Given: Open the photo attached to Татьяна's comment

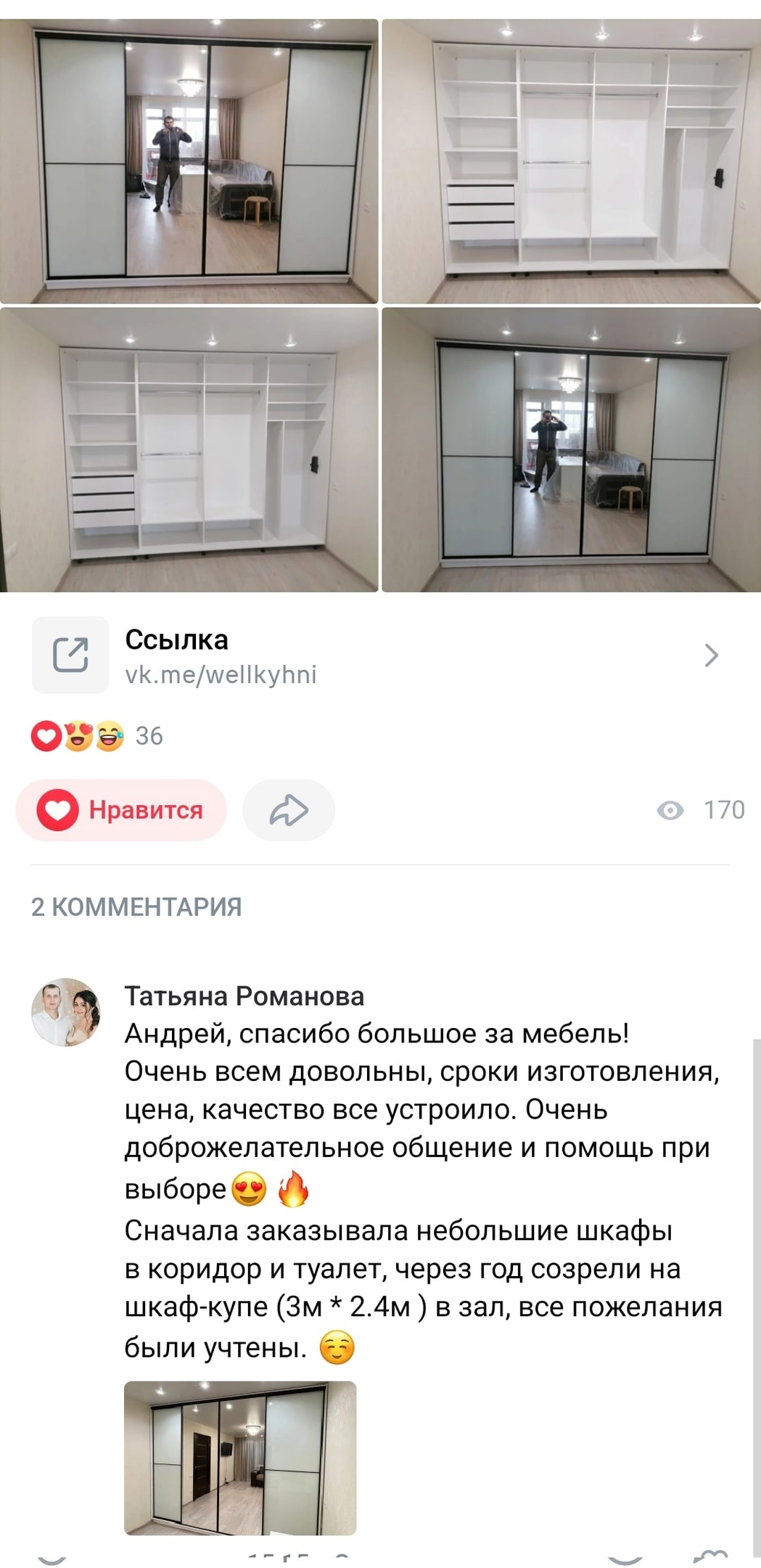Looking at the screenshot, I should (x=240, y=1458).
